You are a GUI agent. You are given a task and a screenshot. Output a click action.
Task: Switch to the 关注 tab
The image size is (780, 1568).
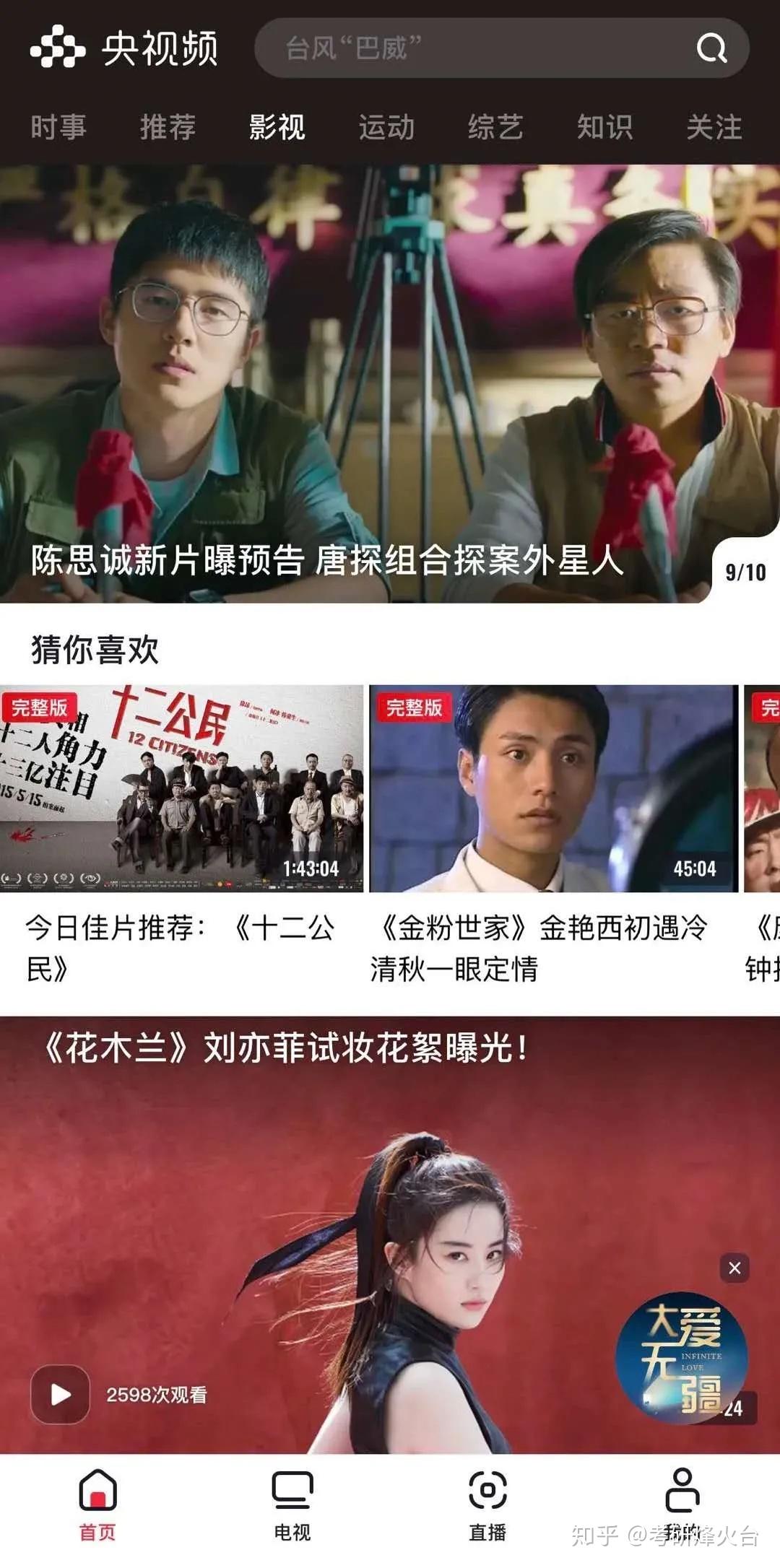tap(714, 128)
